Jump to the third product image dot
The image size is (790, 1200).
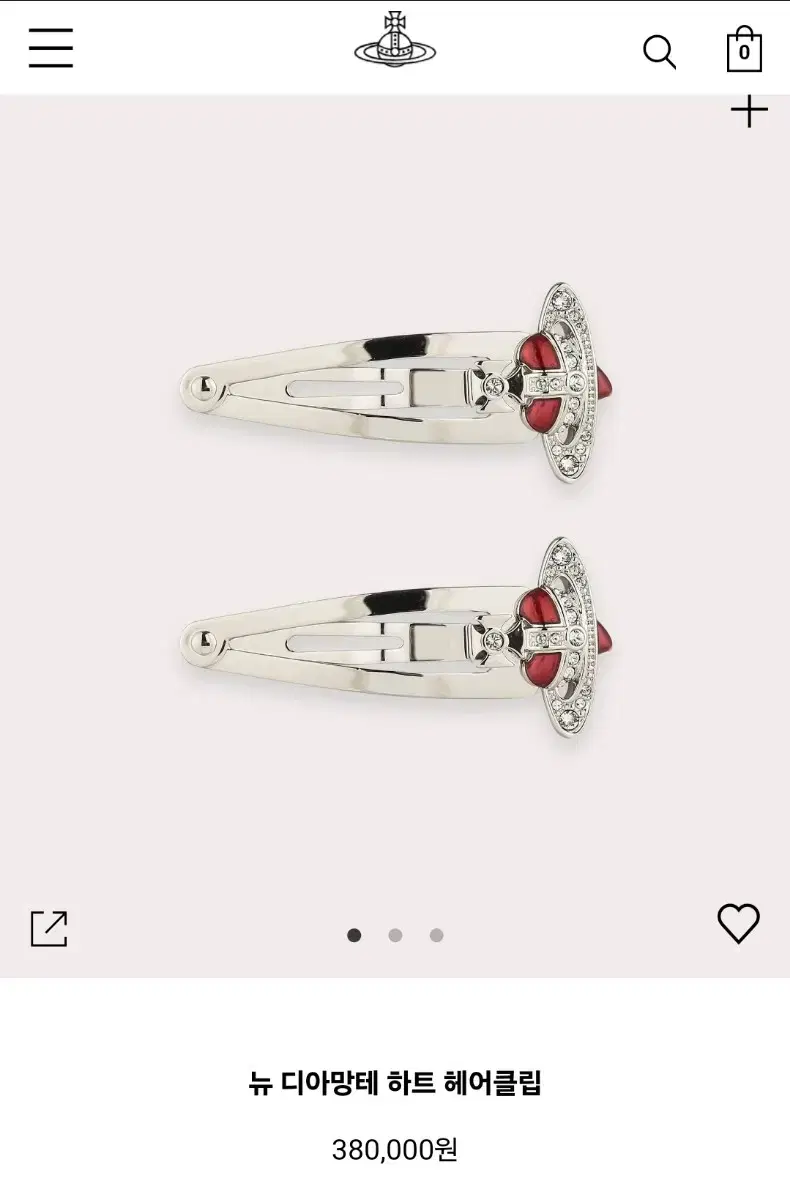437,936
